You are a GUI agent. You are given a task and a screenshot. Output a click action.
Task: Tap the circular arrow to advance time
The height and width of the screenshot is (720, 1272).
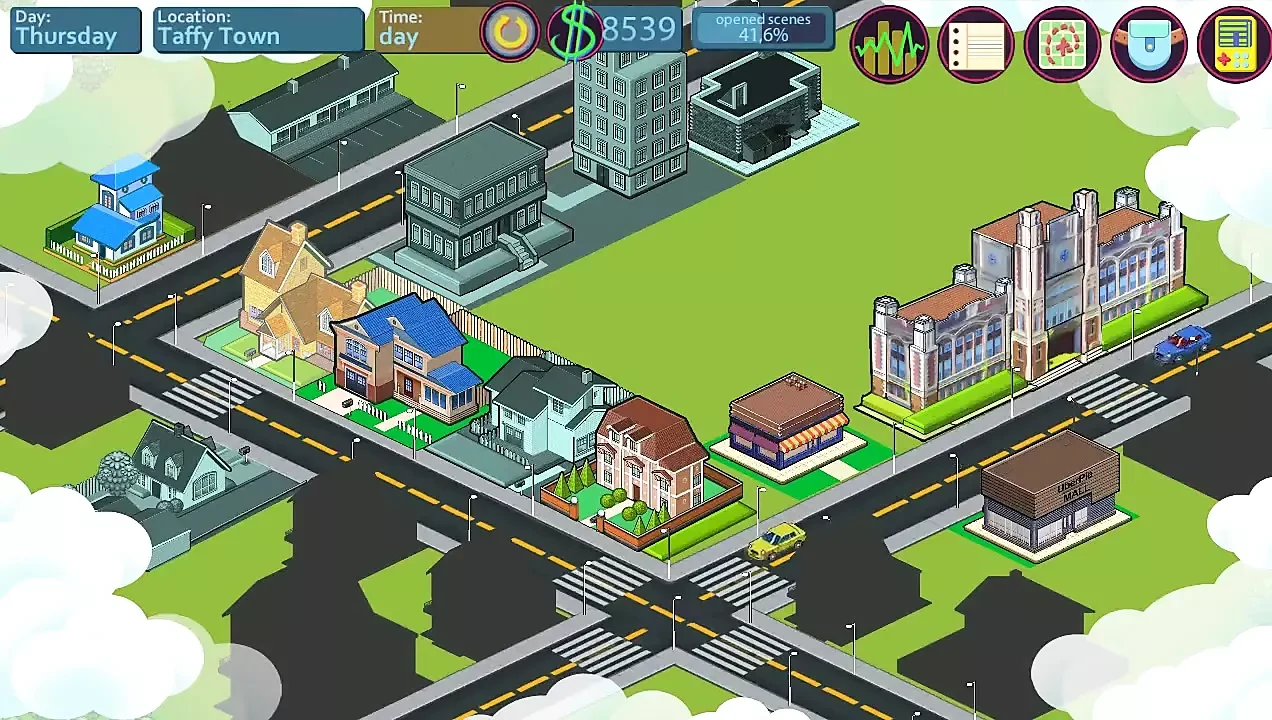coord(511,32)
